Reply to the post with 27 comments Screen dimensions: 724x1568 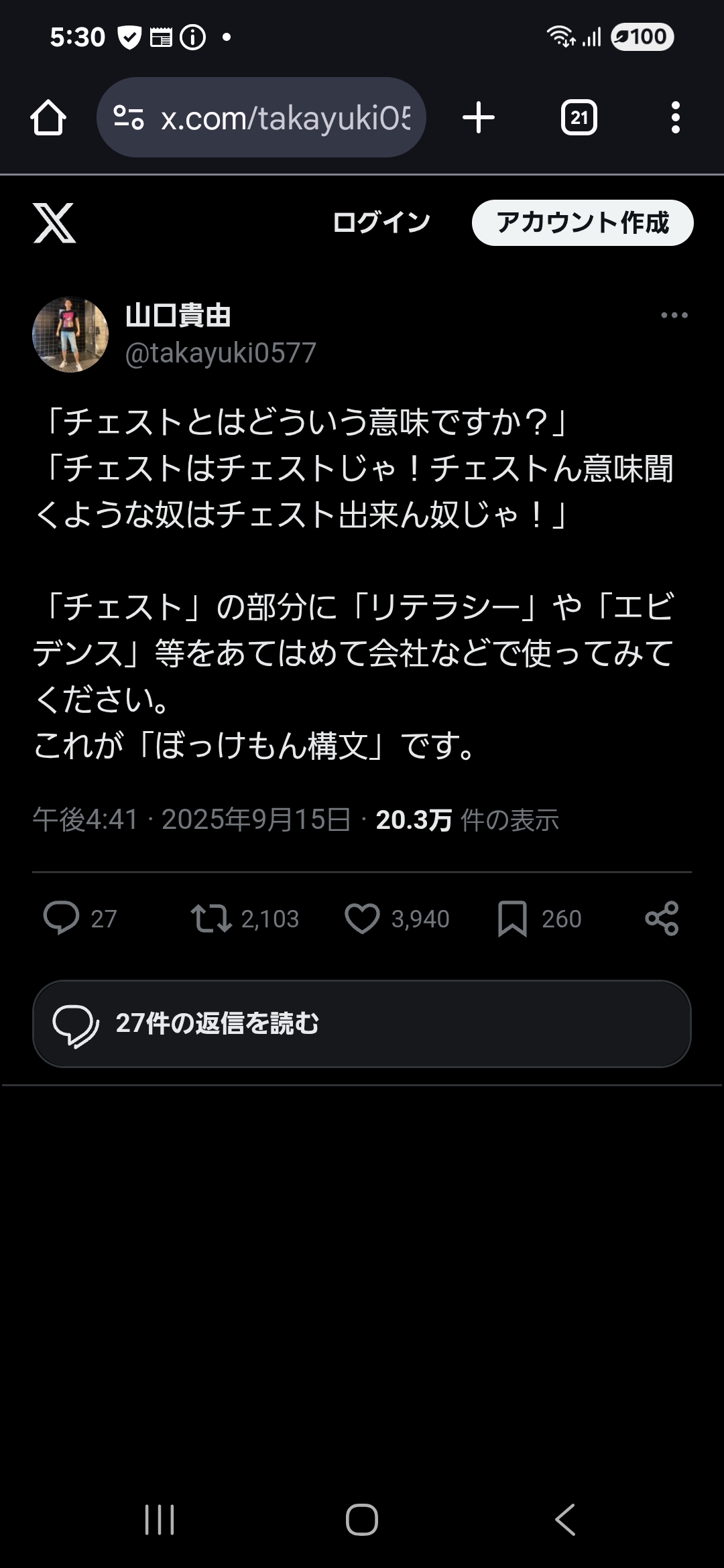pos(62,918)
